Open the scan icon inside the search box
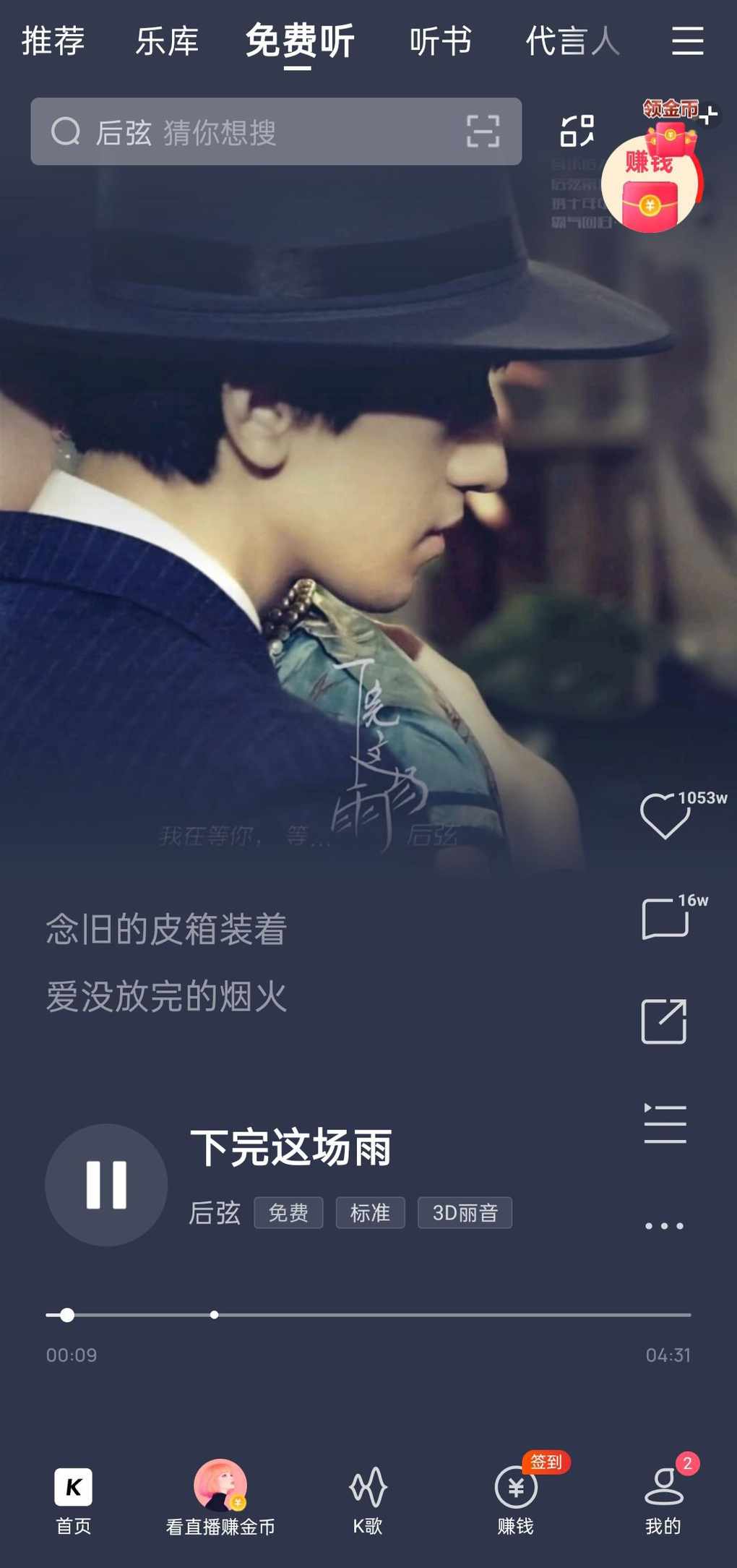The width and height of the screenshot is (737, 1568). pos(483,132)
